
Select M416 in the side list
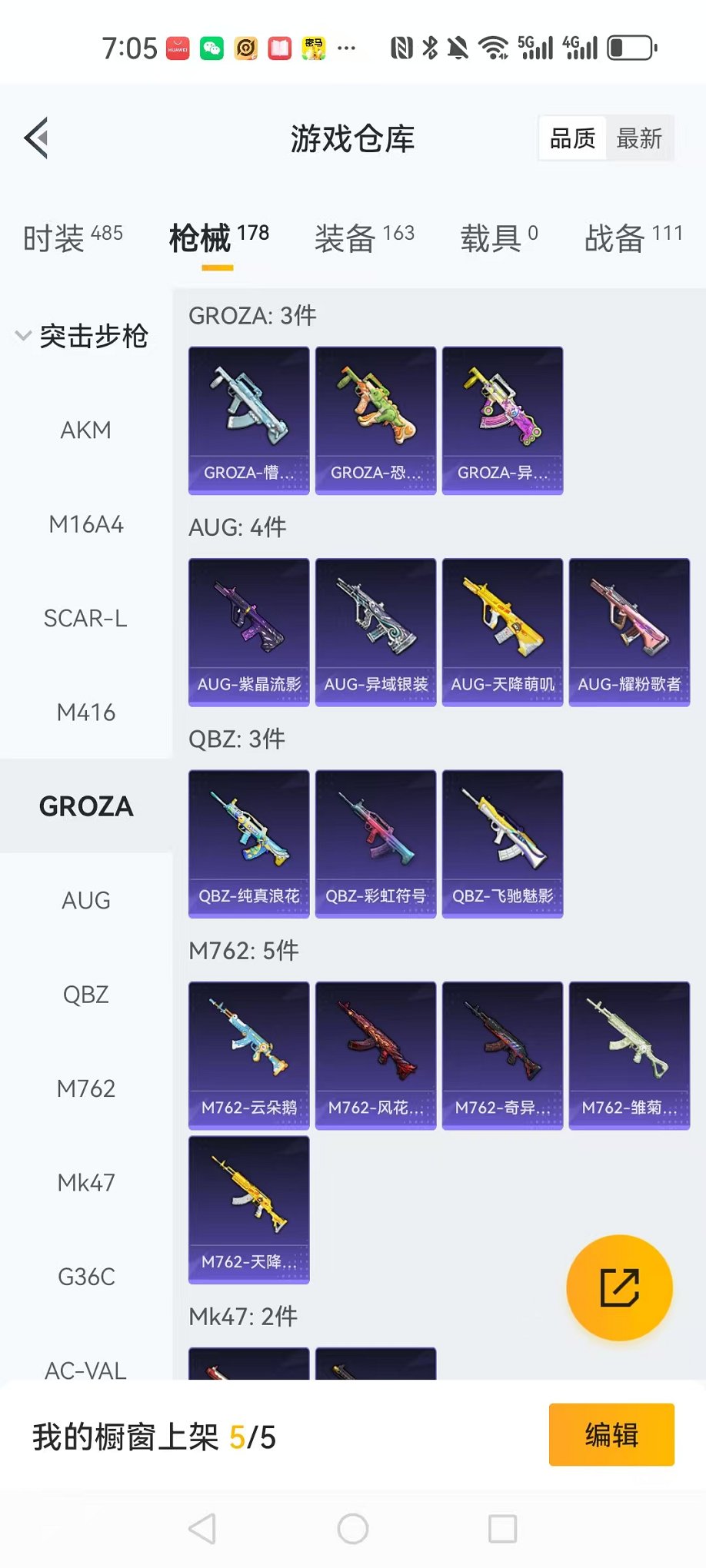click(86, 713)
